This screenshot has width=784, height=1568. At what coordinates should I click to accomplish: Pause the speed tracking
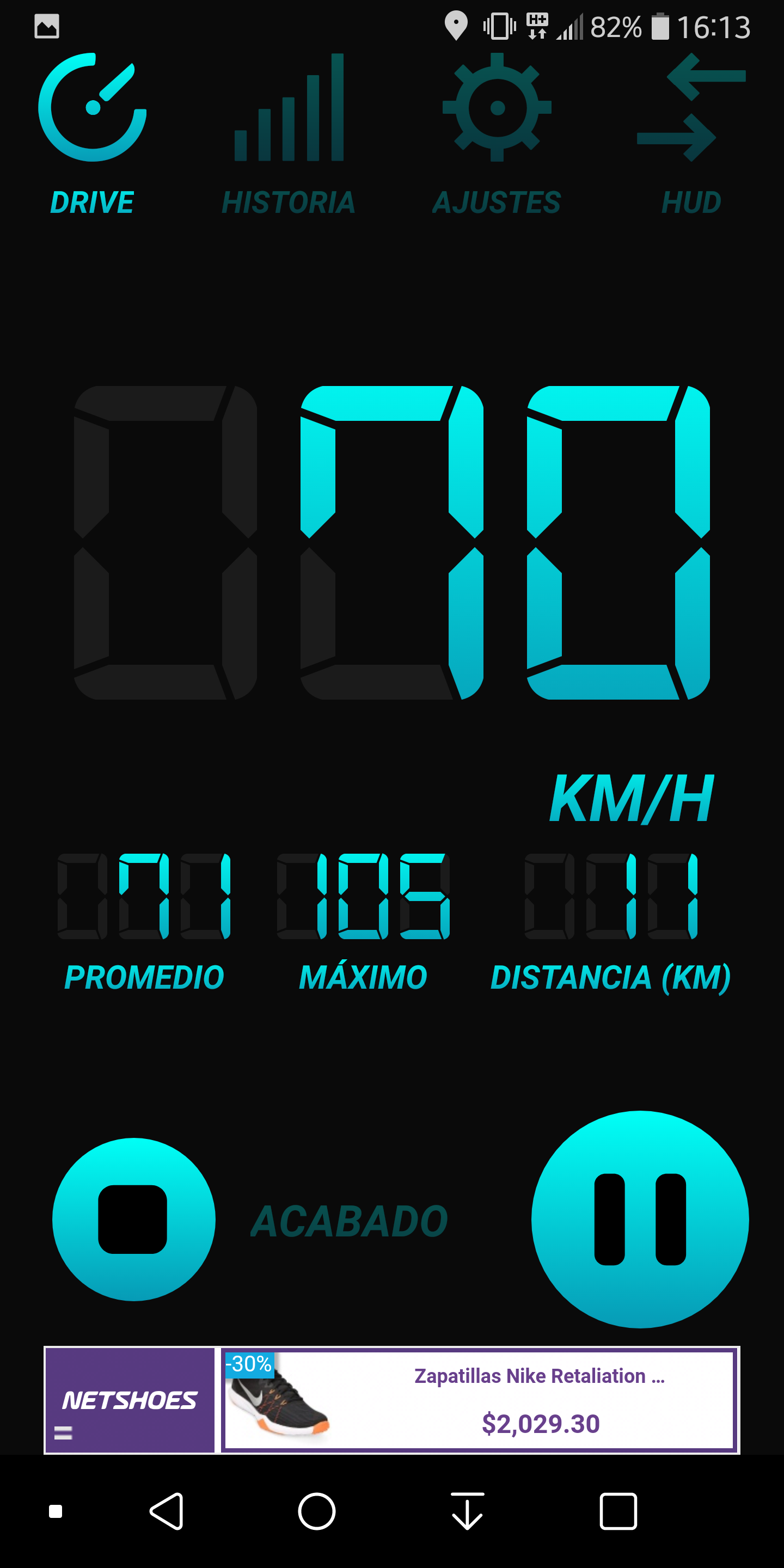pos(640,1218)
